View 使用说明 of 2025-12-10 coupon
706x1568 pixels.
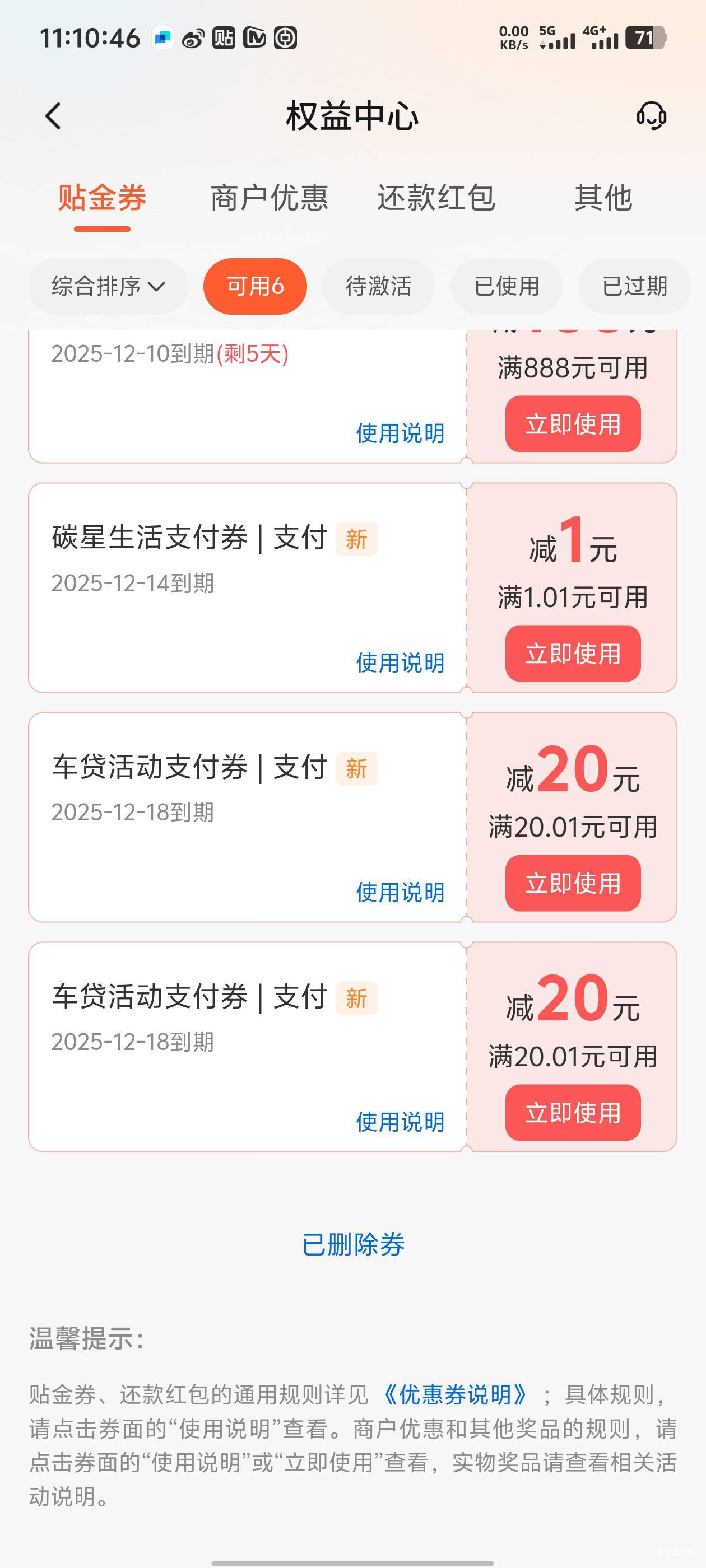pos(400,433)
